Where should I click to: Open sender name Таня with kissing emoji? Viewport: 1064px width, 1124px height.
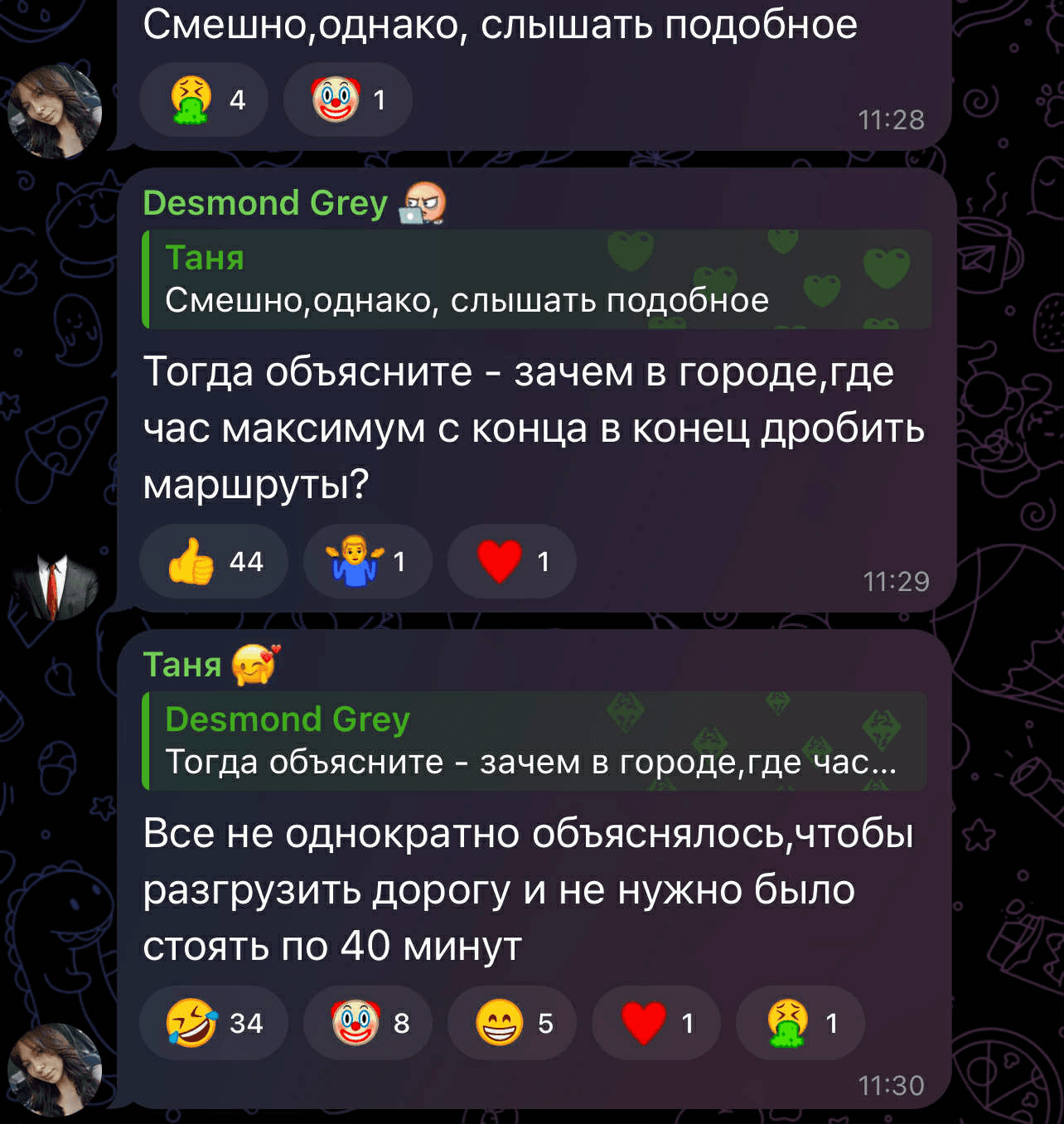coord(182,665)
